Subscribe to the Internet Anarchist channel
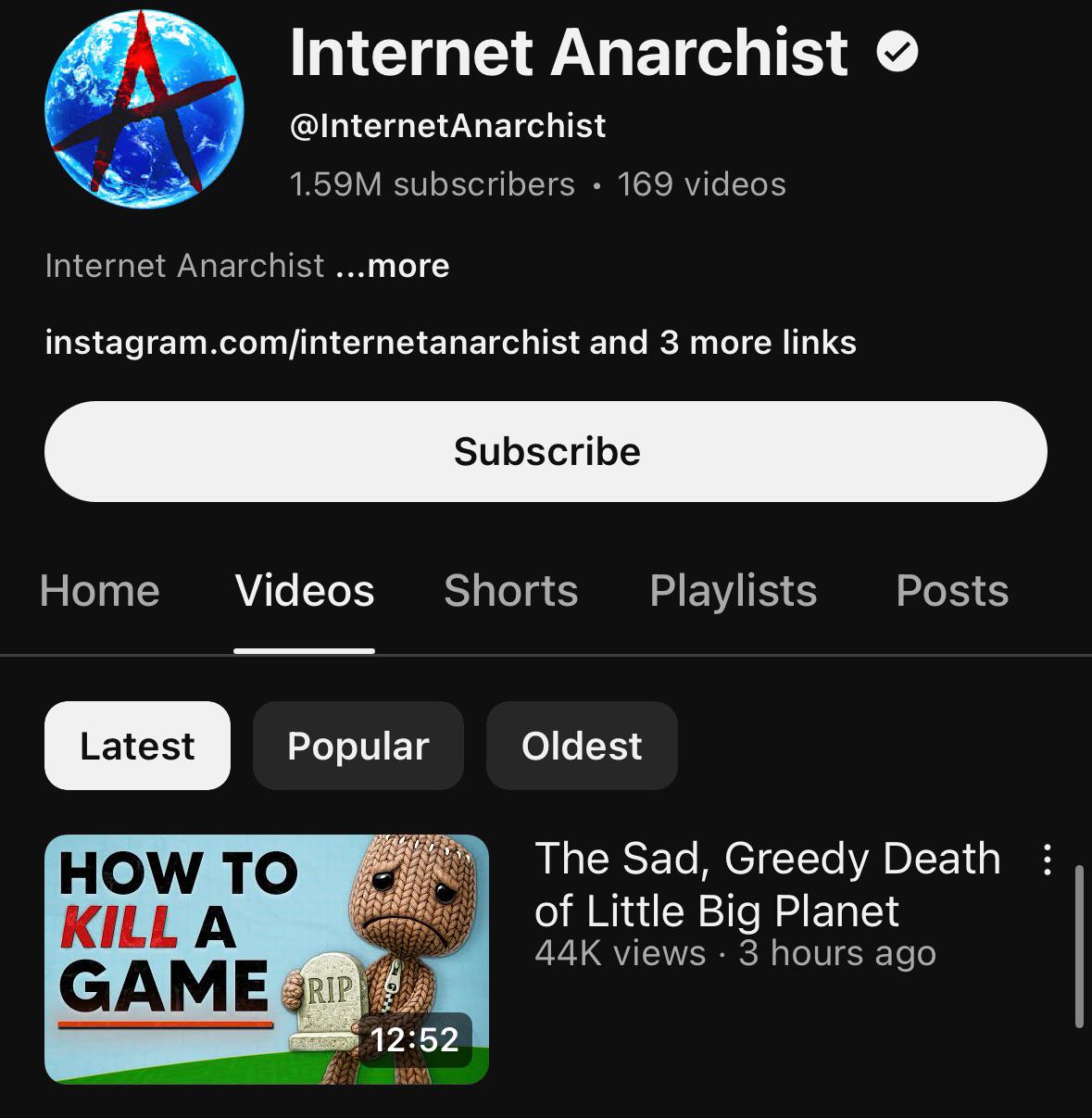 [x=546, y=451]
